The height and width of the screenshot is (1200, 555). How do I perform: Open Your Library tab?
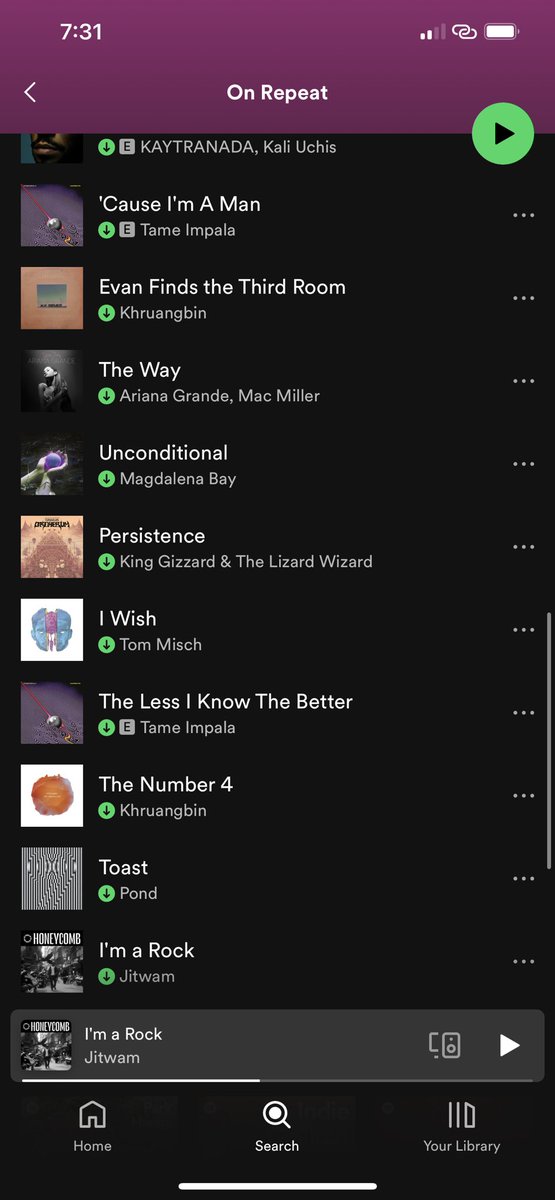pos(461,1127)
